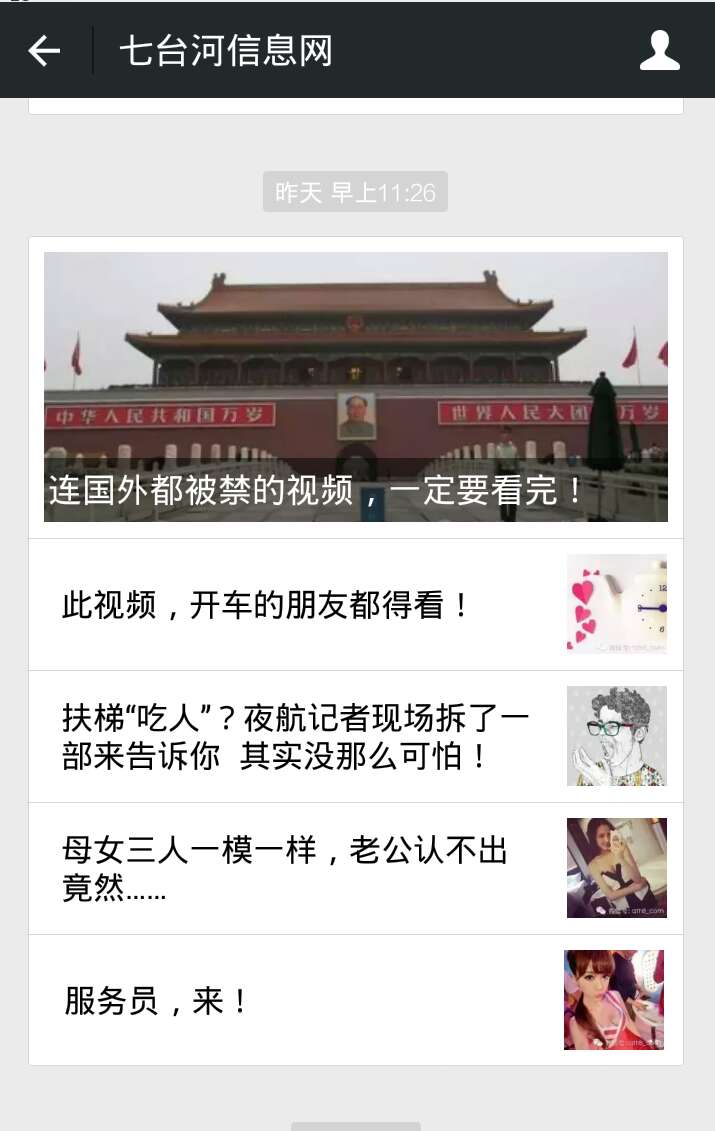Open the 服务员，来！ article

300,1000
